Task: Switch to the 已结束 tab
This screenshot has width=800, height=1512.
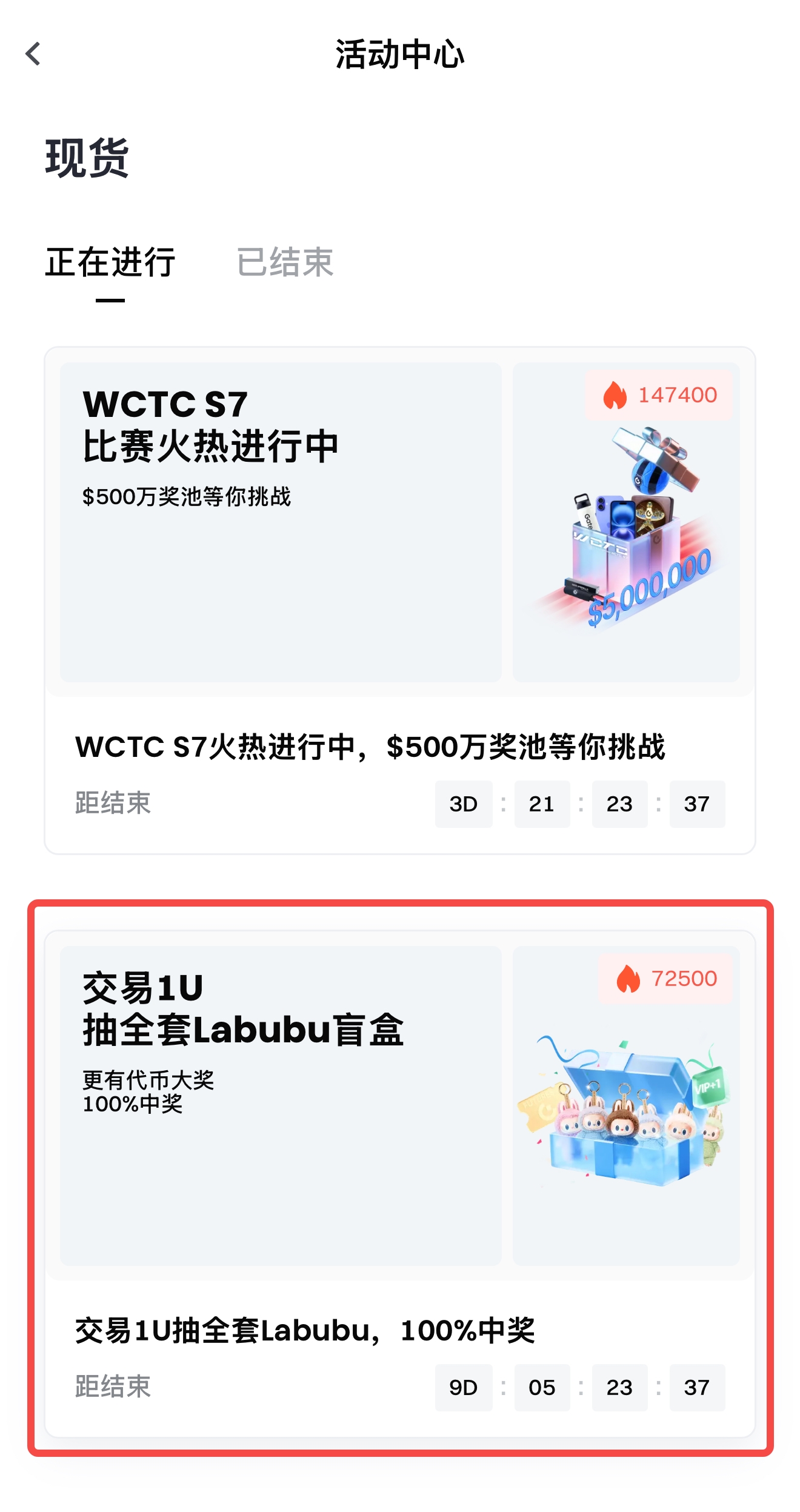Action: (x=284, y=262)
